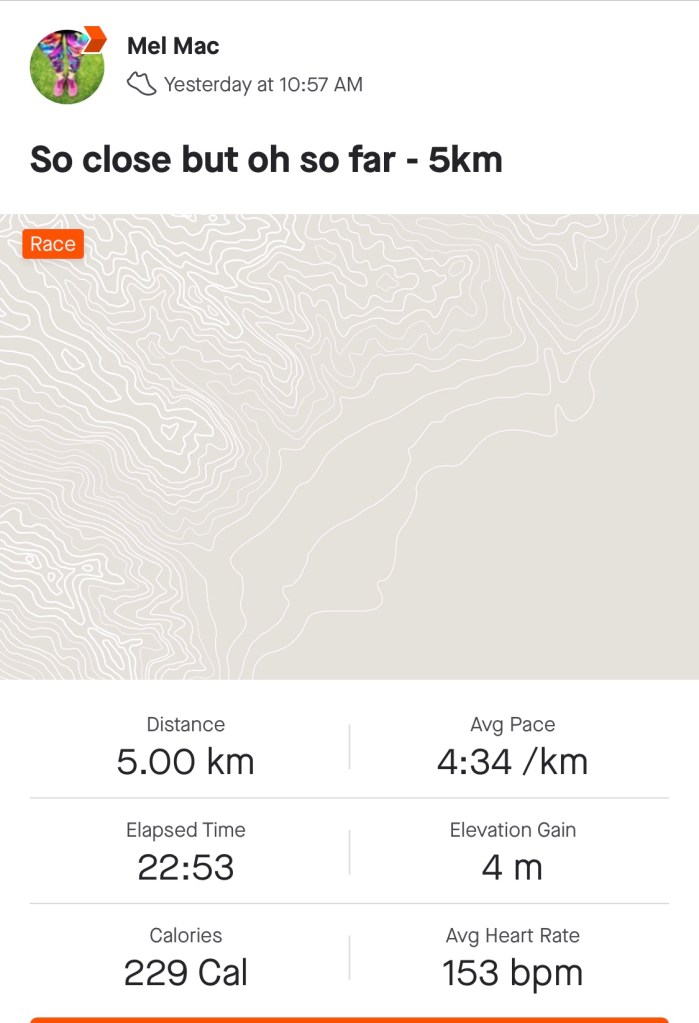Open the race activity map
This screenshot has width=699, height=1023.
point(349,446)
